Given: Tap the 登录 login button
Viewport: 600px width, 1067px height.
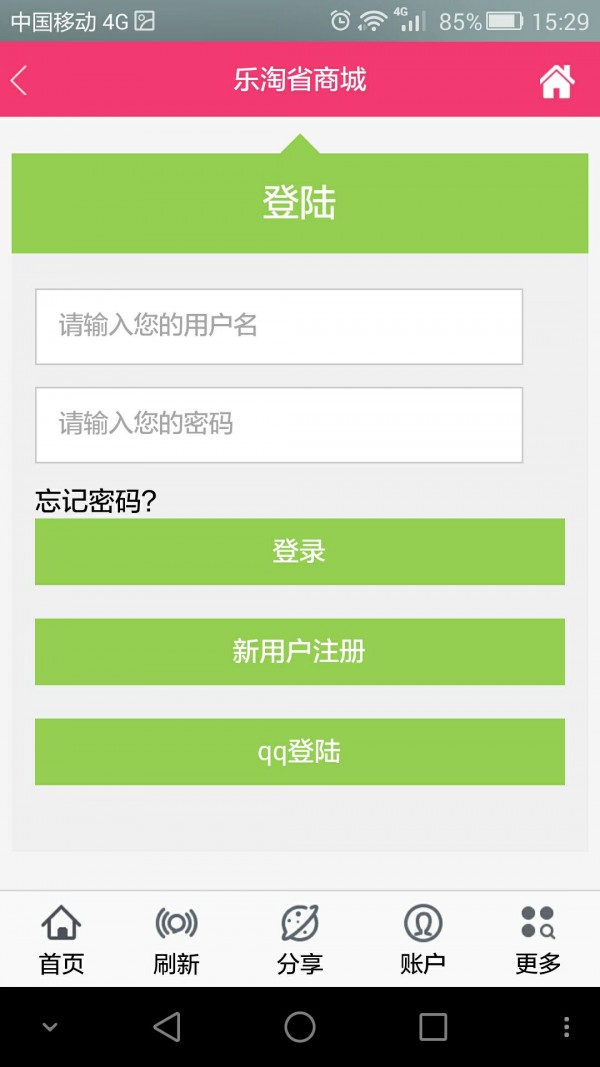Looking at the screenshot, I should click(299, 551).
